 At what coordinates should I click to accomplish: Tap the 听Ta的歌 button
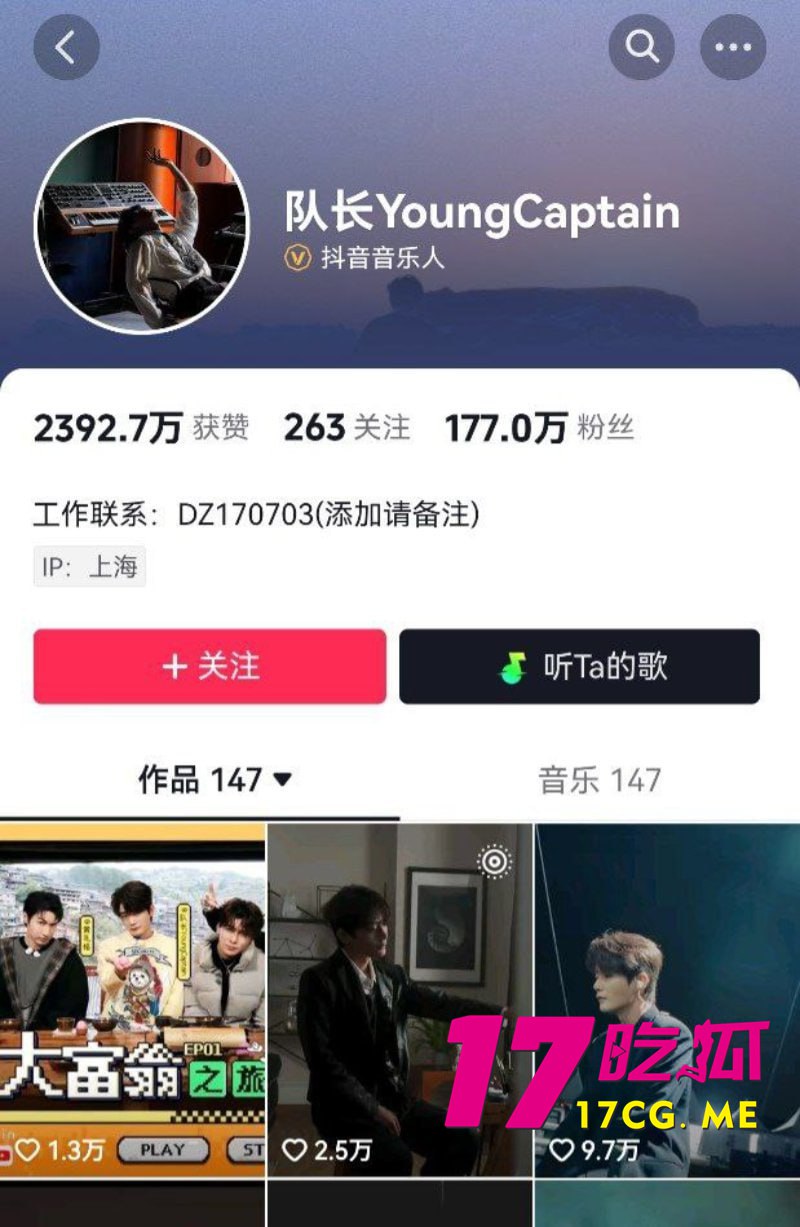click(579, 666)
